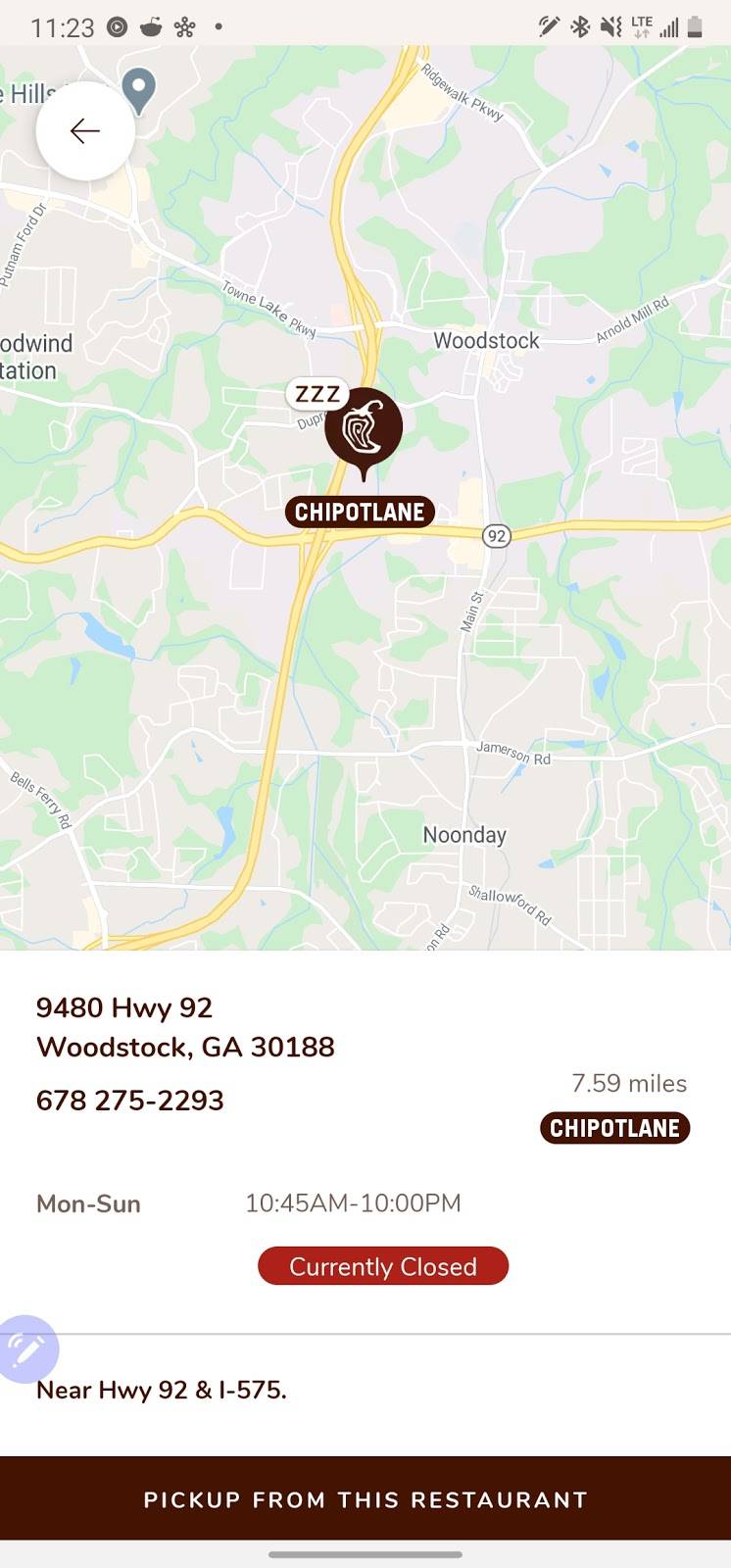
Task: Toggle the LTE network indicator
Action: tap(643, 26)
